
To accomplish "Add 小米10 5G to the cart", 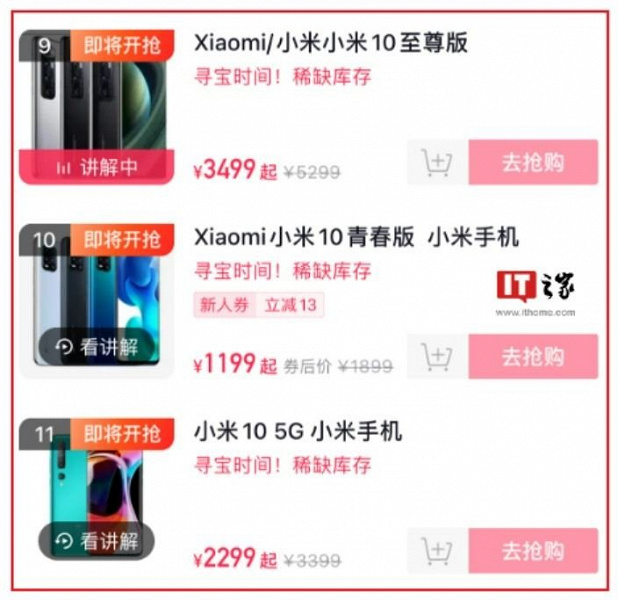I will pyautogui.click(x=436, y=551).
